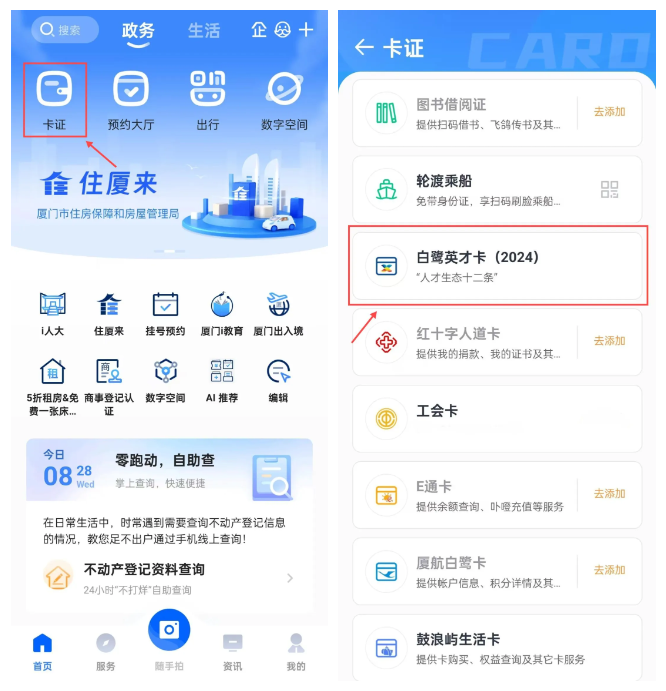
Task: Tap 编辑 to edit shortcuts
Action: point(278,378)
